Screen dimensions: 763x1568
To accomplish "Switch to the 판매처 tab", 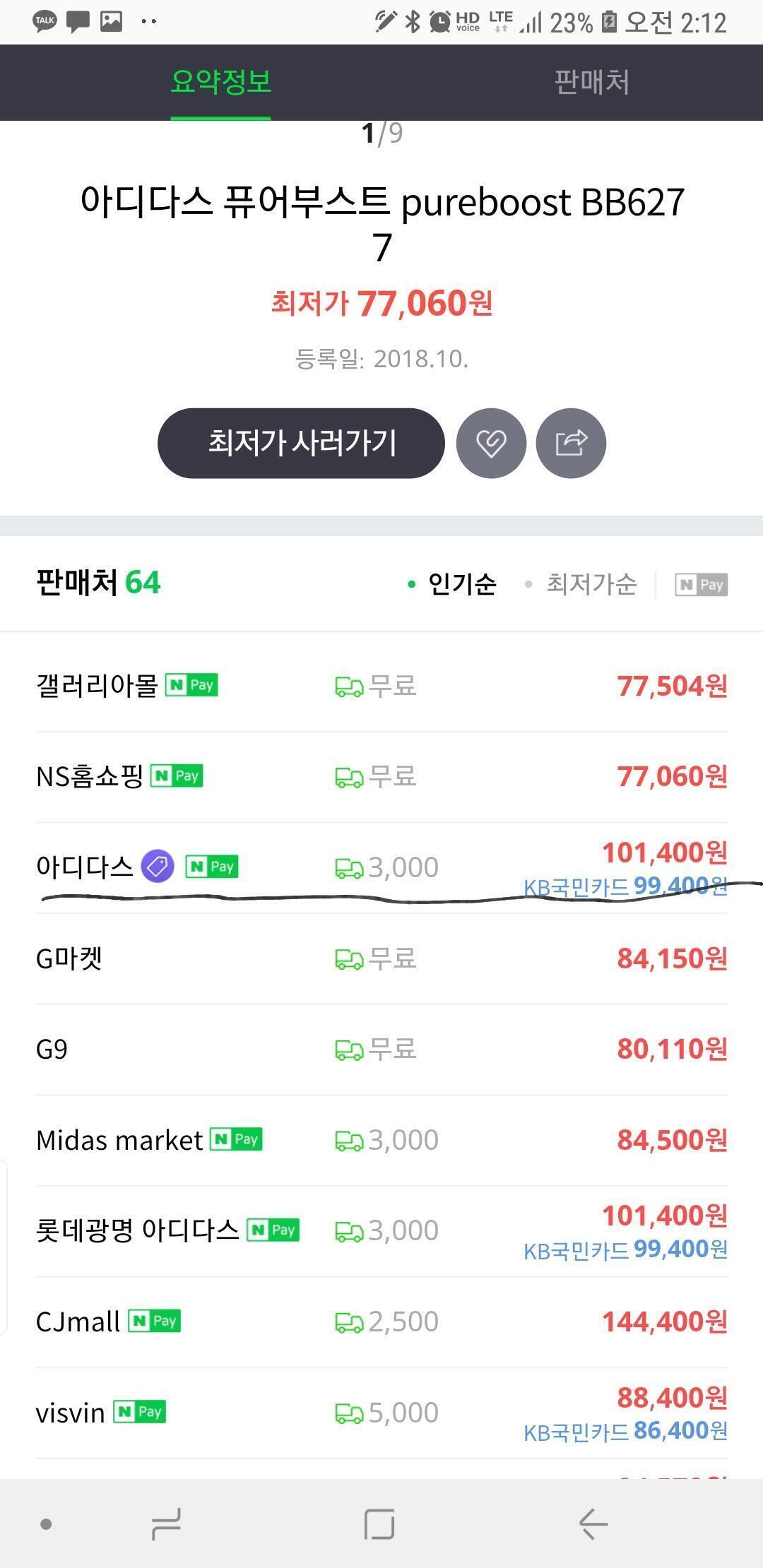I will pyautogui.click(x=591, y=82).
